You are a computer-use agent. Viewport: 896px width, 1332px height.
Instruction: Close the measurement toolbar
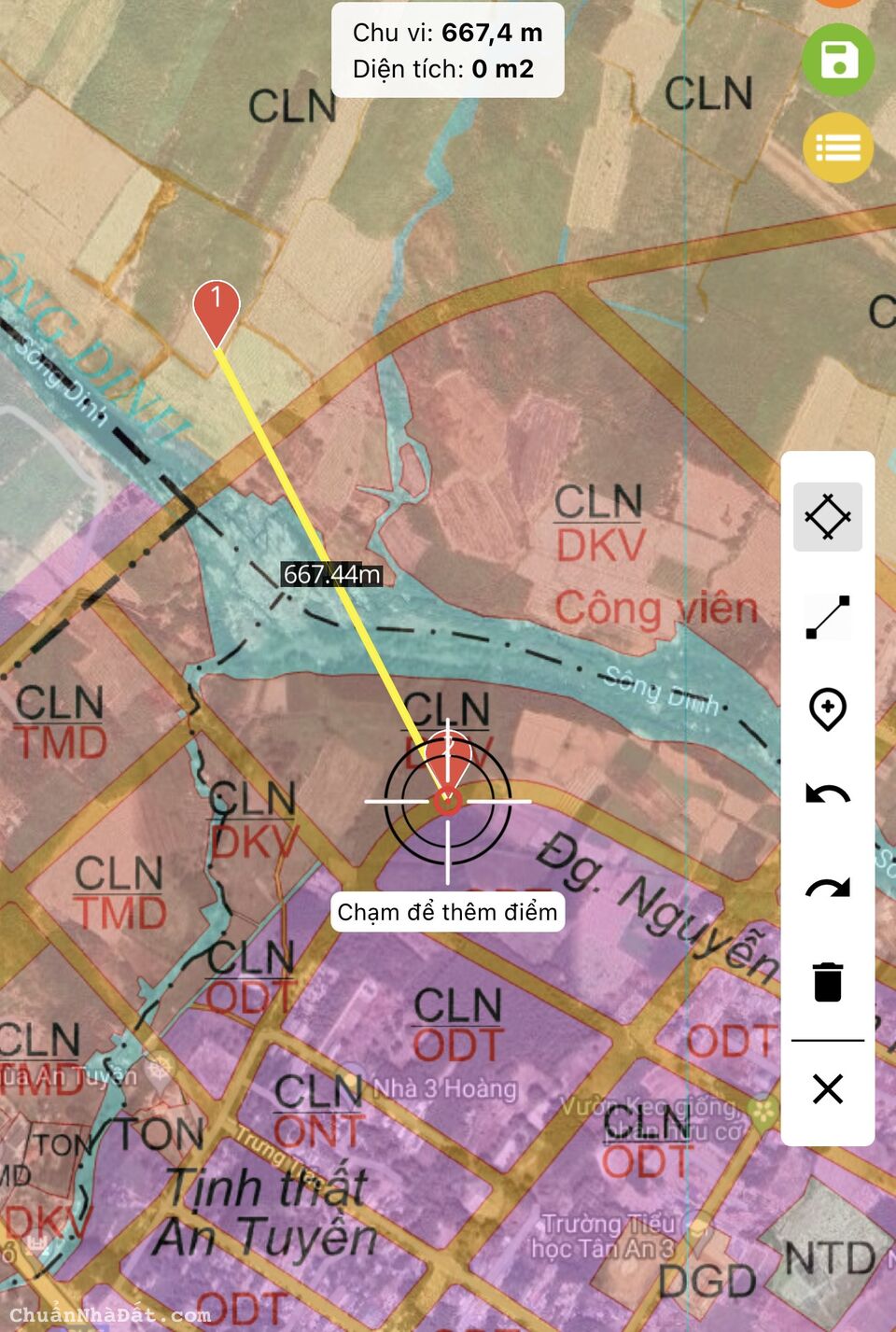[827, 1088]
